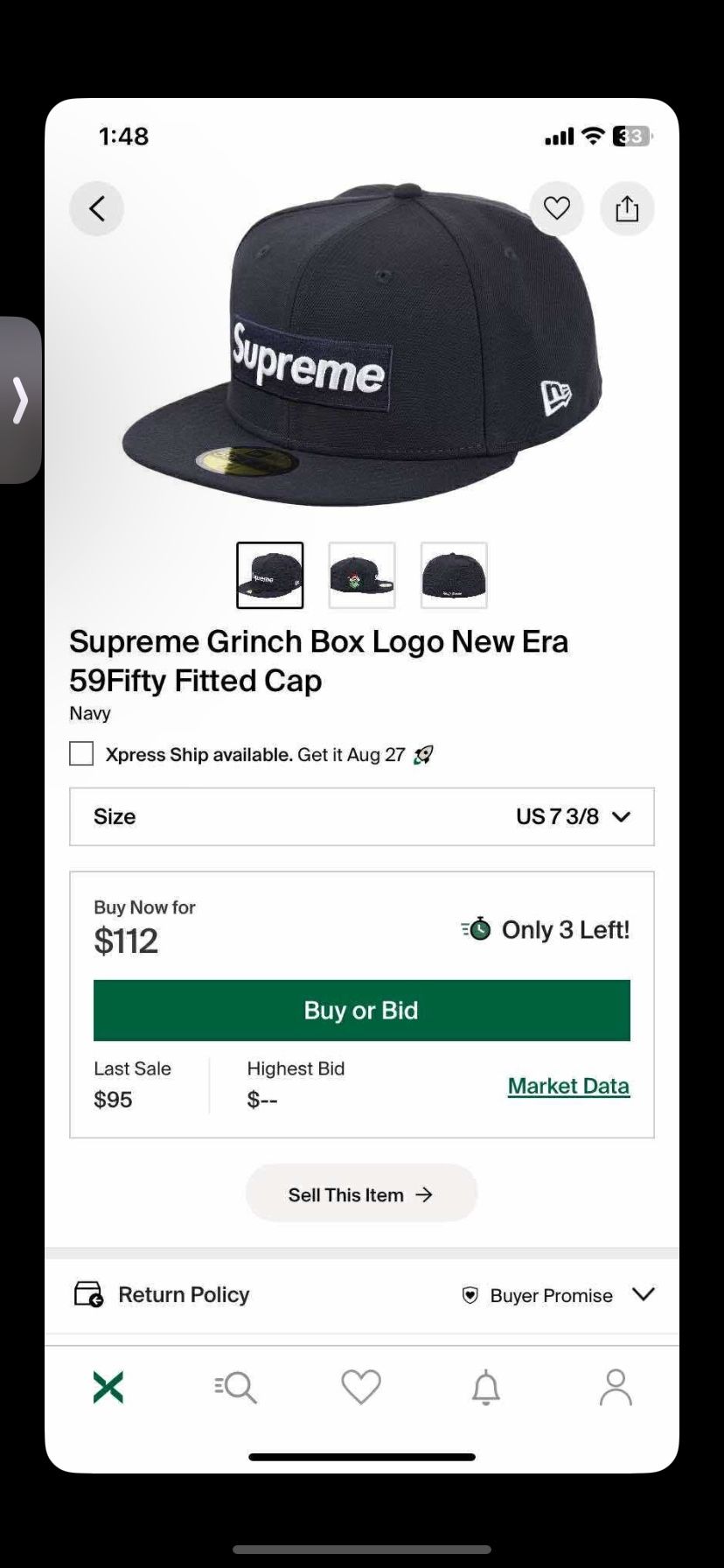Share this Supreme cap listing

627,209
